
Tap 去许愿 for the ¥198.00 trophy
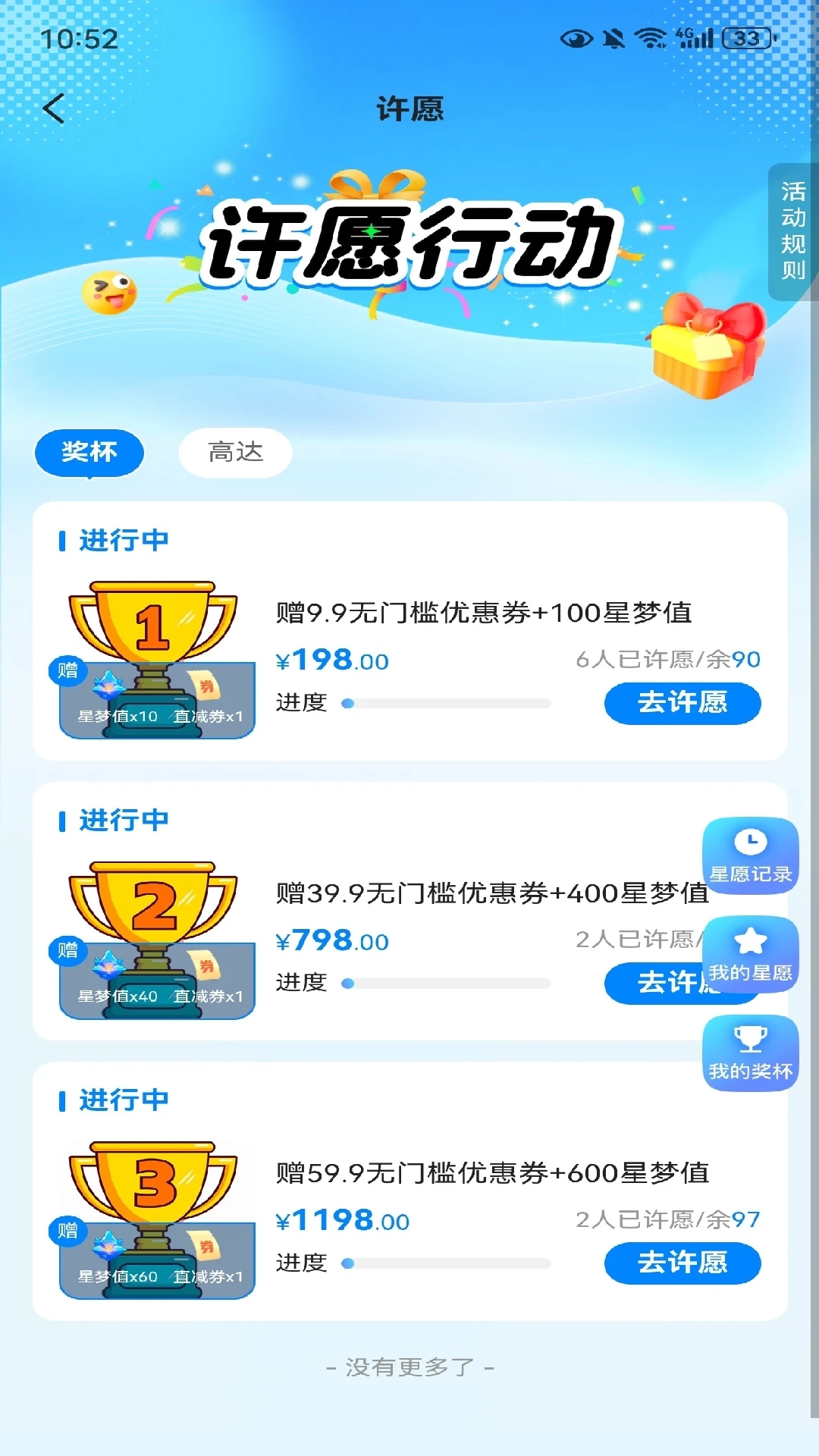pyautogui.click(x=682, y=703)
